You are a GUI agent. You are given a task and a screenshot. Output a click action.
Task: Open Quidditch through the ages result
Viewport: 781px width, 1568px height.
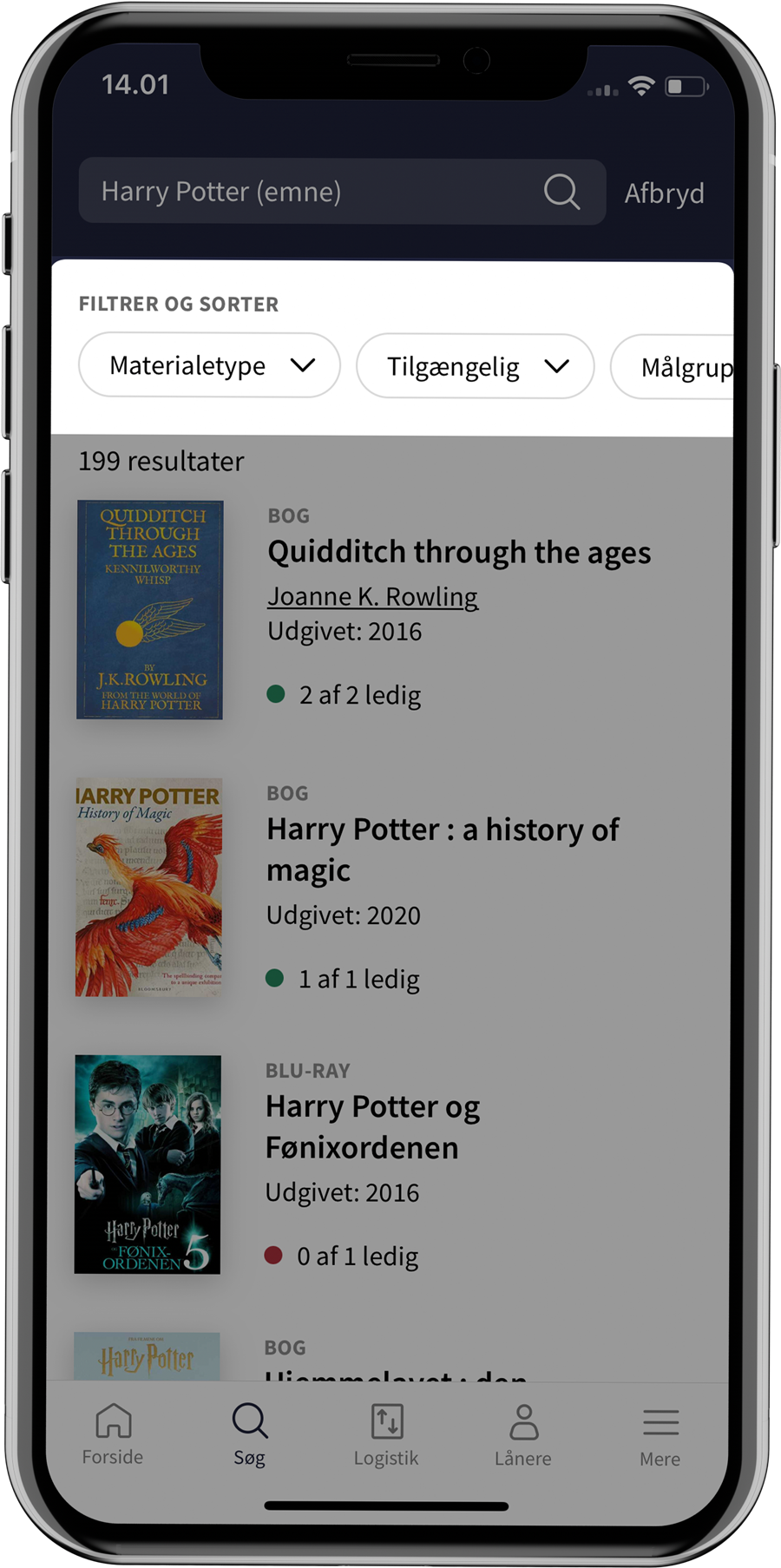click(x=458, y=553)
